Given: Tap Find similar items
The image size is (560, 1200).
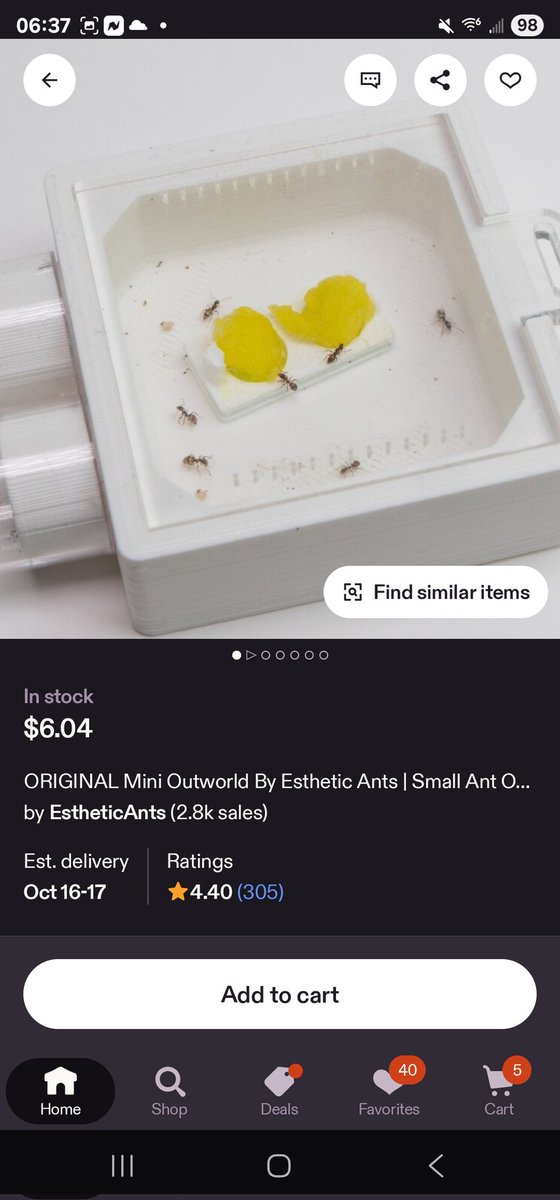Looking at the screenshot, I should click(x=436, y=592).
